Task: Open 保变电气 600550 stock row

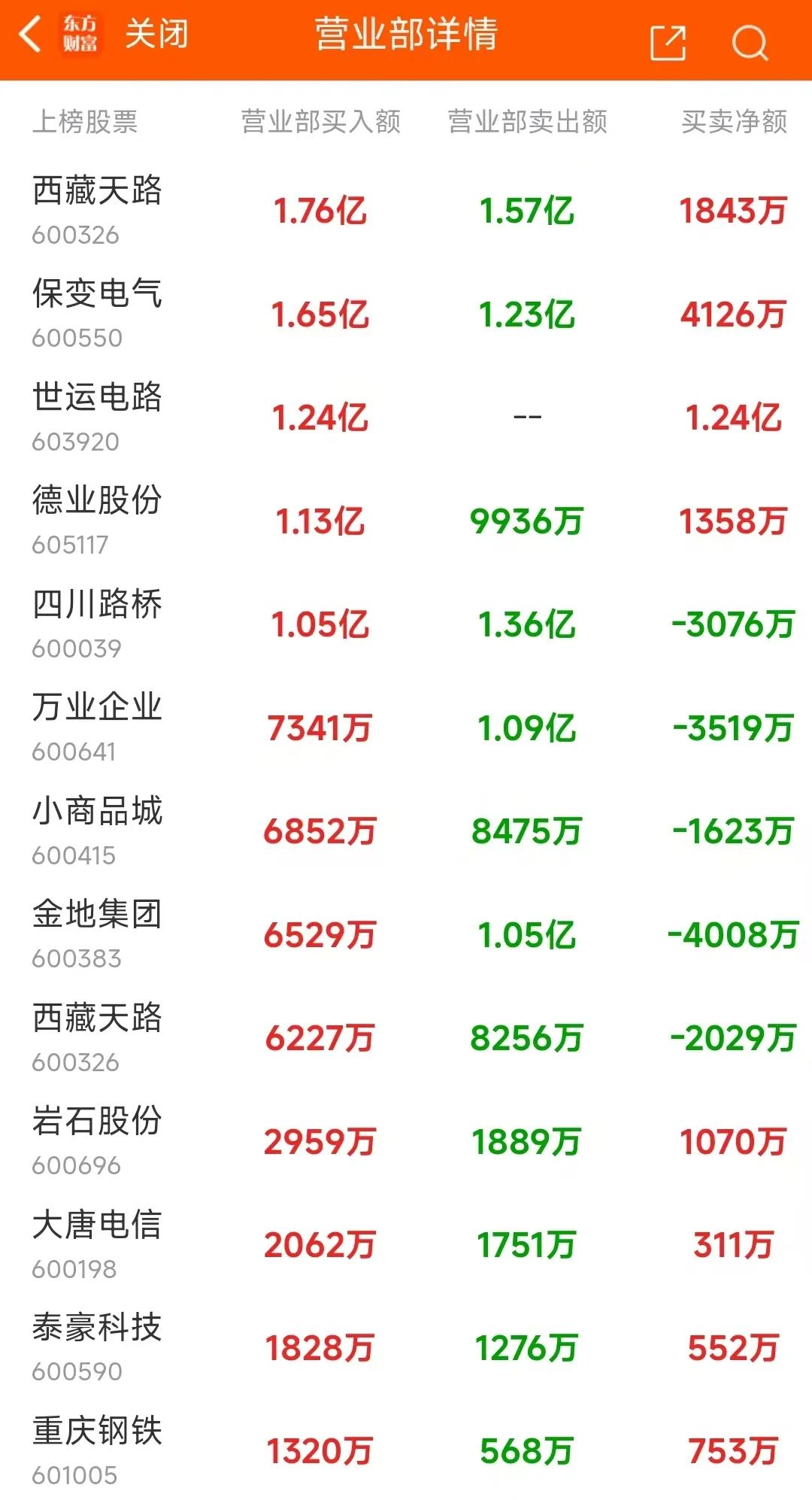Action: pos(406,314)
